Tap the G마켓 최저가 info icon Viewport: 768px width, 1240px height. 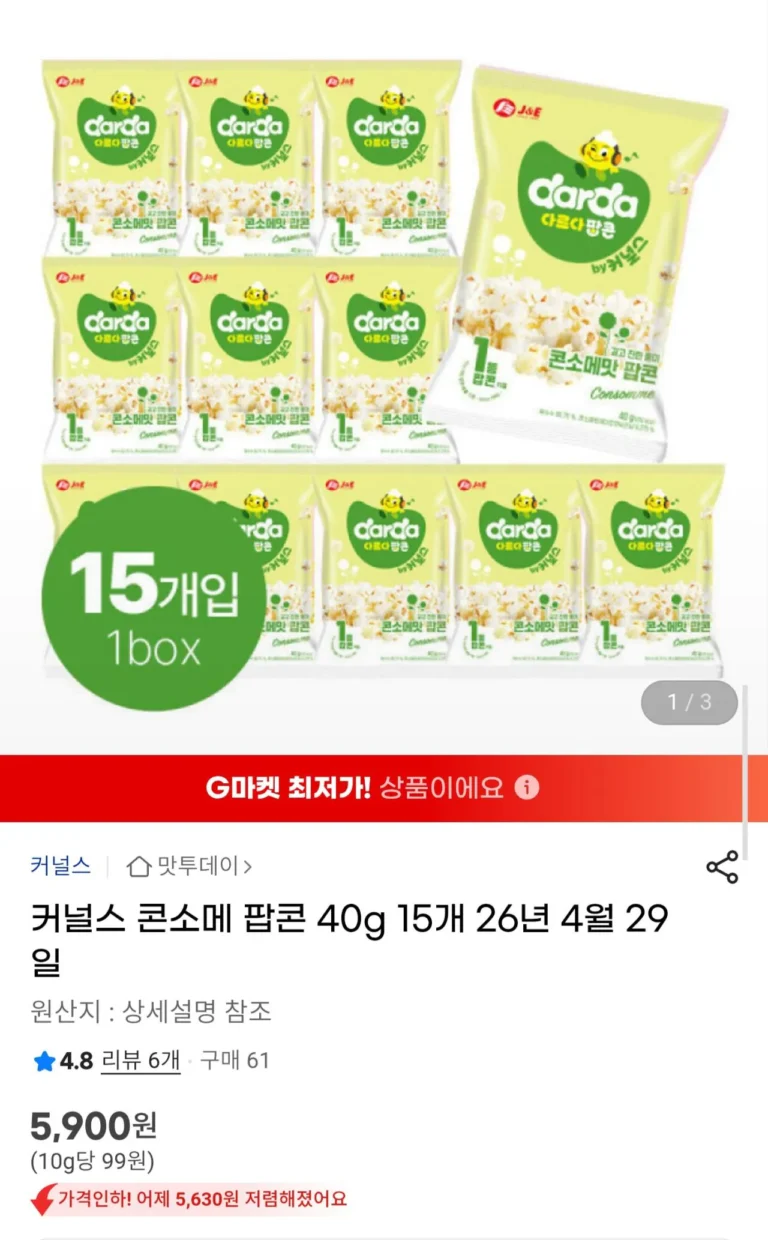(527, 787)
